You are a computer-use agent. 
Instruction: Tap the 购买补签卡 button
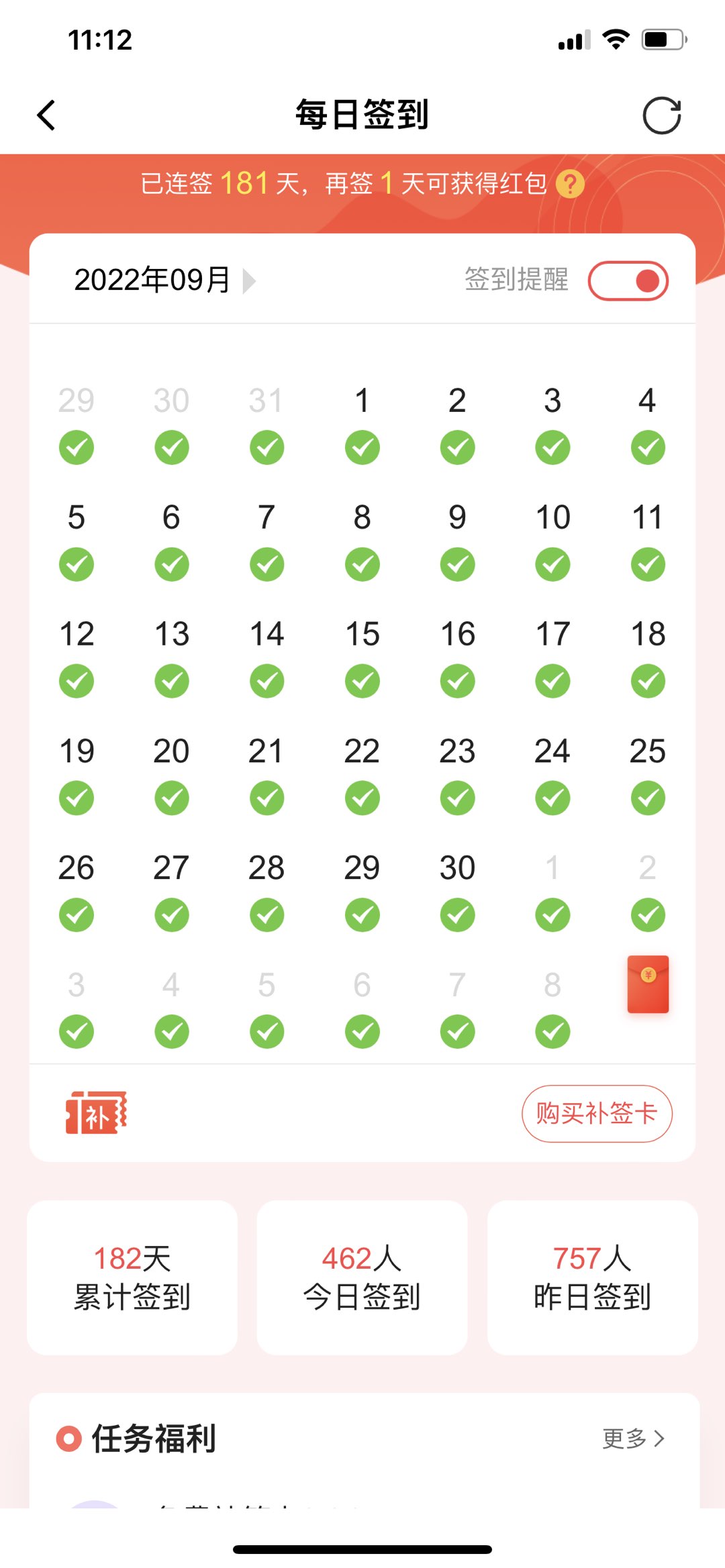(597, 1114)
